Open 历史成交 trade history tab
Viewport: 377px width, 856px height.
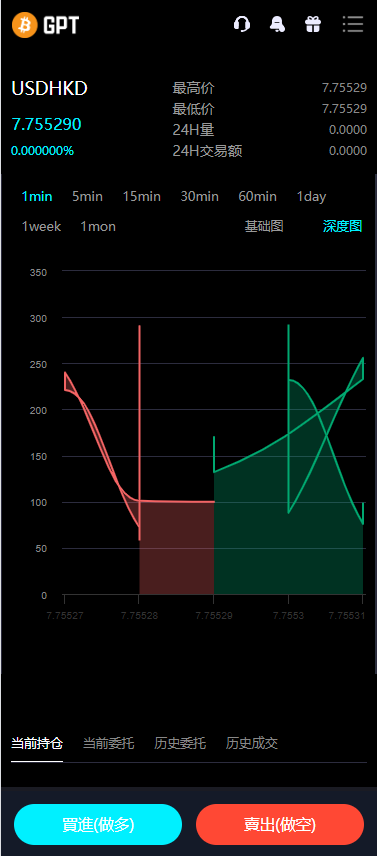(x=252, y=743)
